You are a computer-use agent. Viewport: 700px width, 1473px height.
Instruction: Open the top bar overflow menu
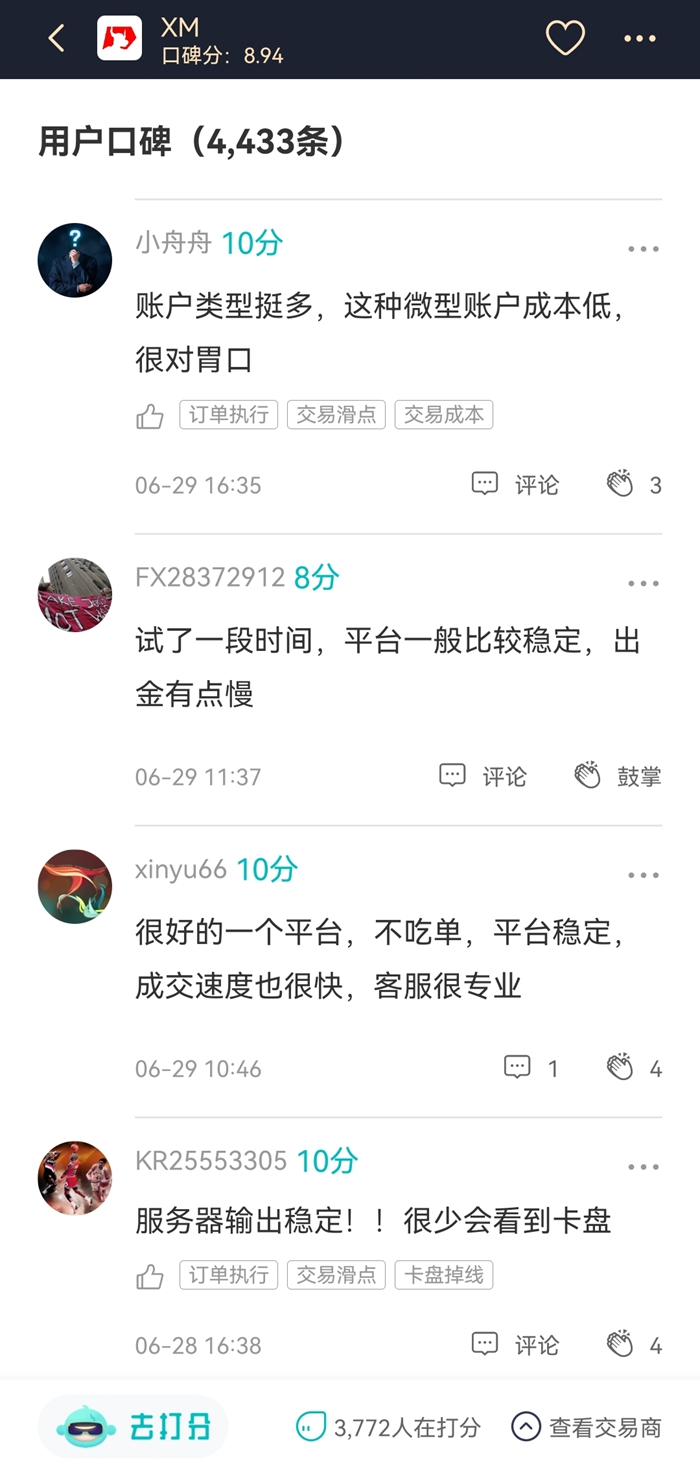[640, 39]
